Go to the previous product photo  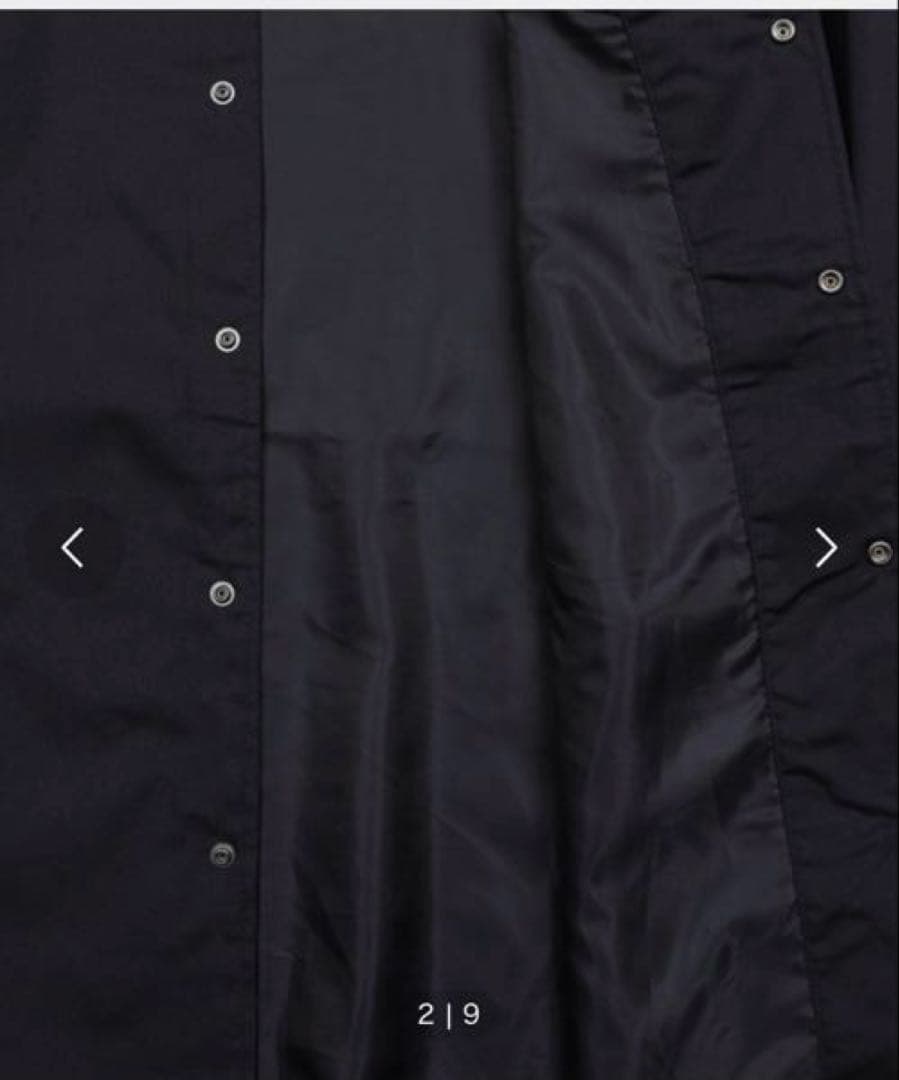pos(73,548)
